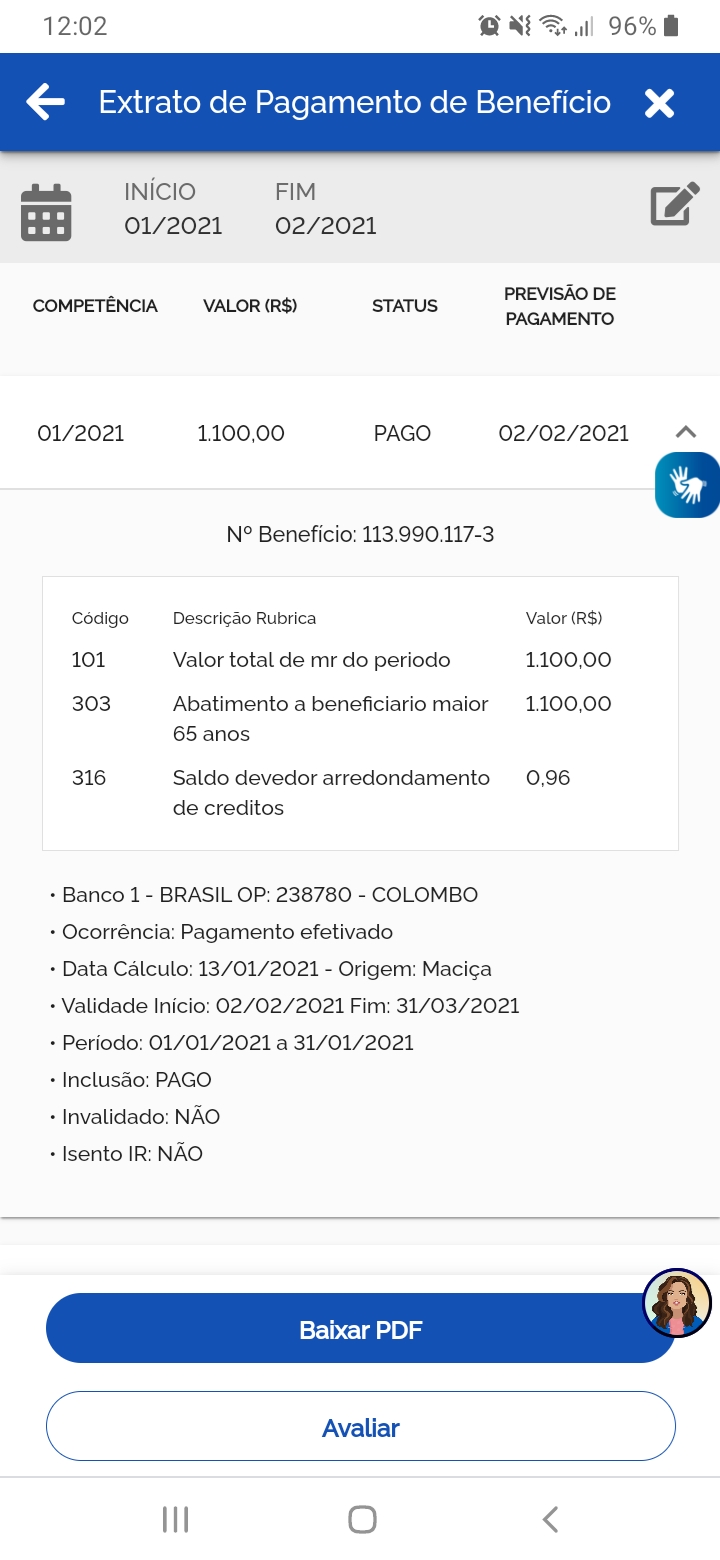Edit the início and fim period
720x1560 pixels.
tap(674, 205)
